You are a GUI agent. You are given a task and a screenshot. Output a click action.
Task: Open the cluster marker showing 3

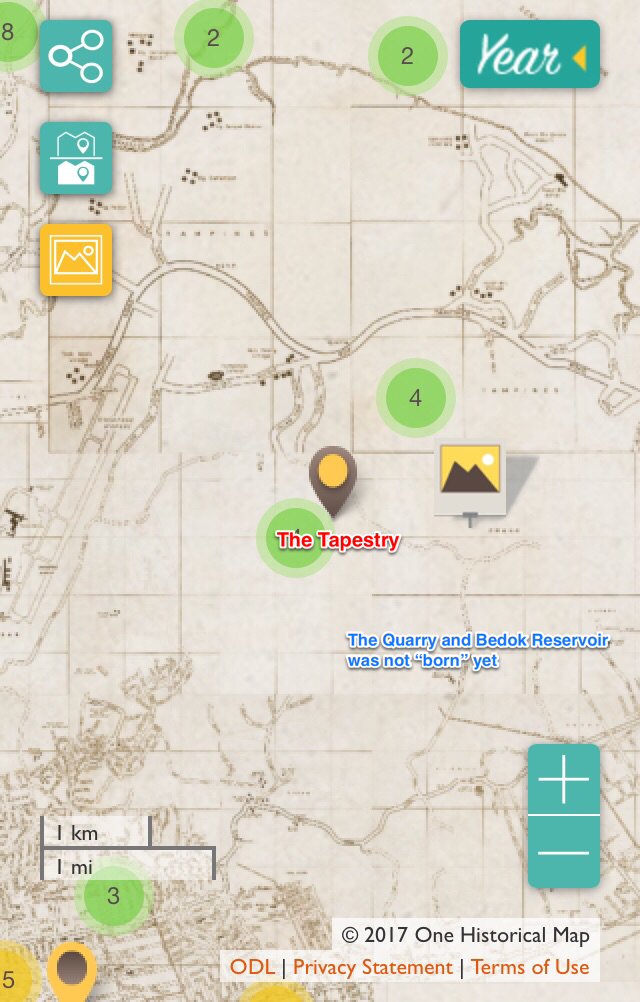pos(113,896)
